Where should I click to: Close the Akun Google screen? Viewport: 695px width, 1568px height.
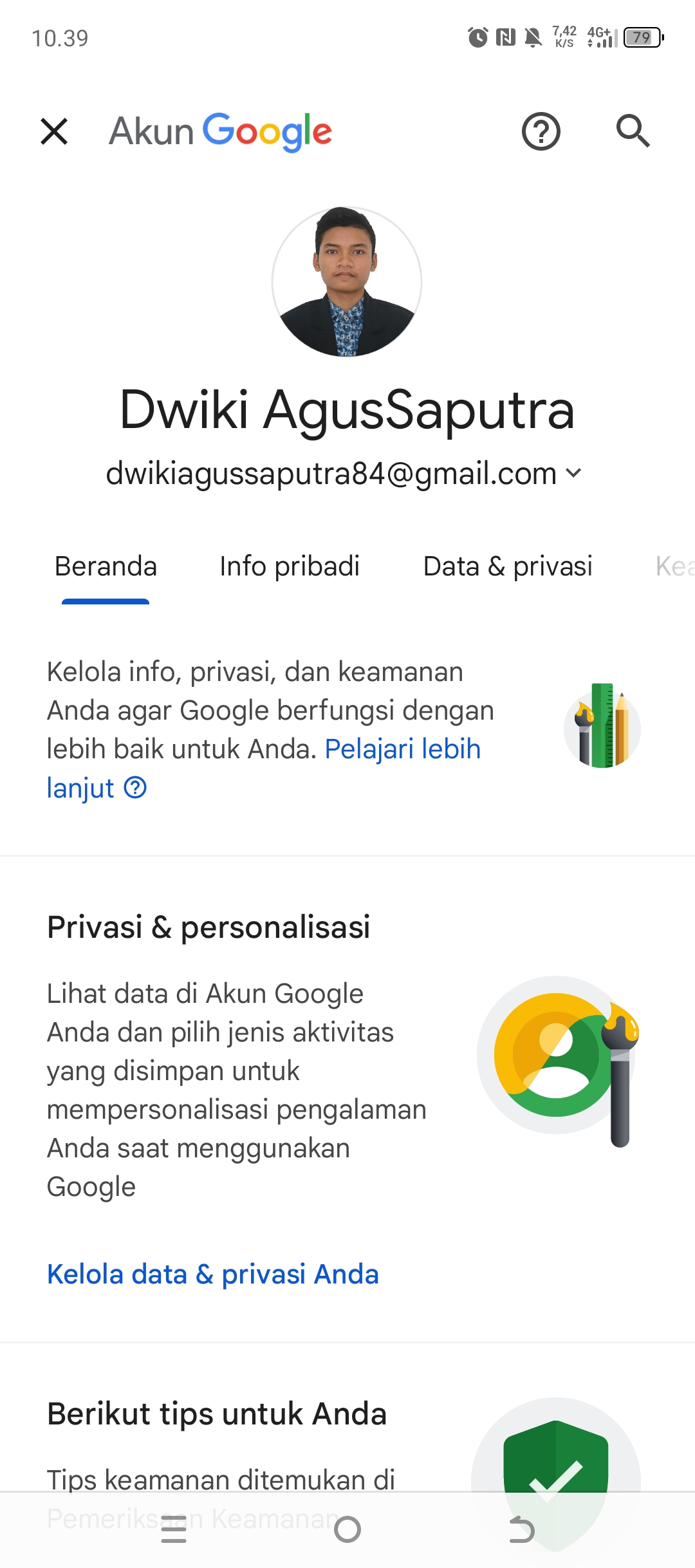(54, 131)
